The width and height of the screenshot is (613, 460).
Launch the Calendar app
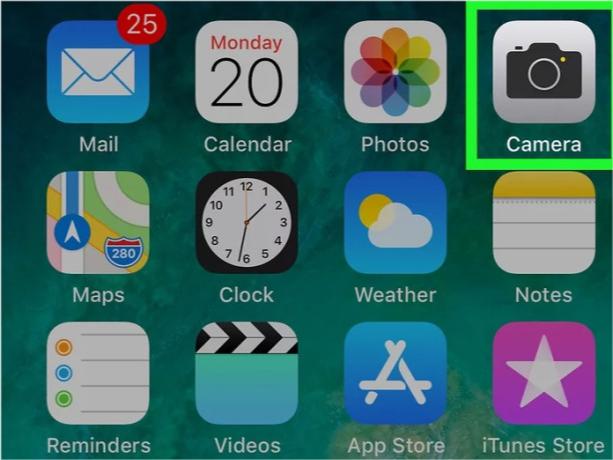click(245, 72)
